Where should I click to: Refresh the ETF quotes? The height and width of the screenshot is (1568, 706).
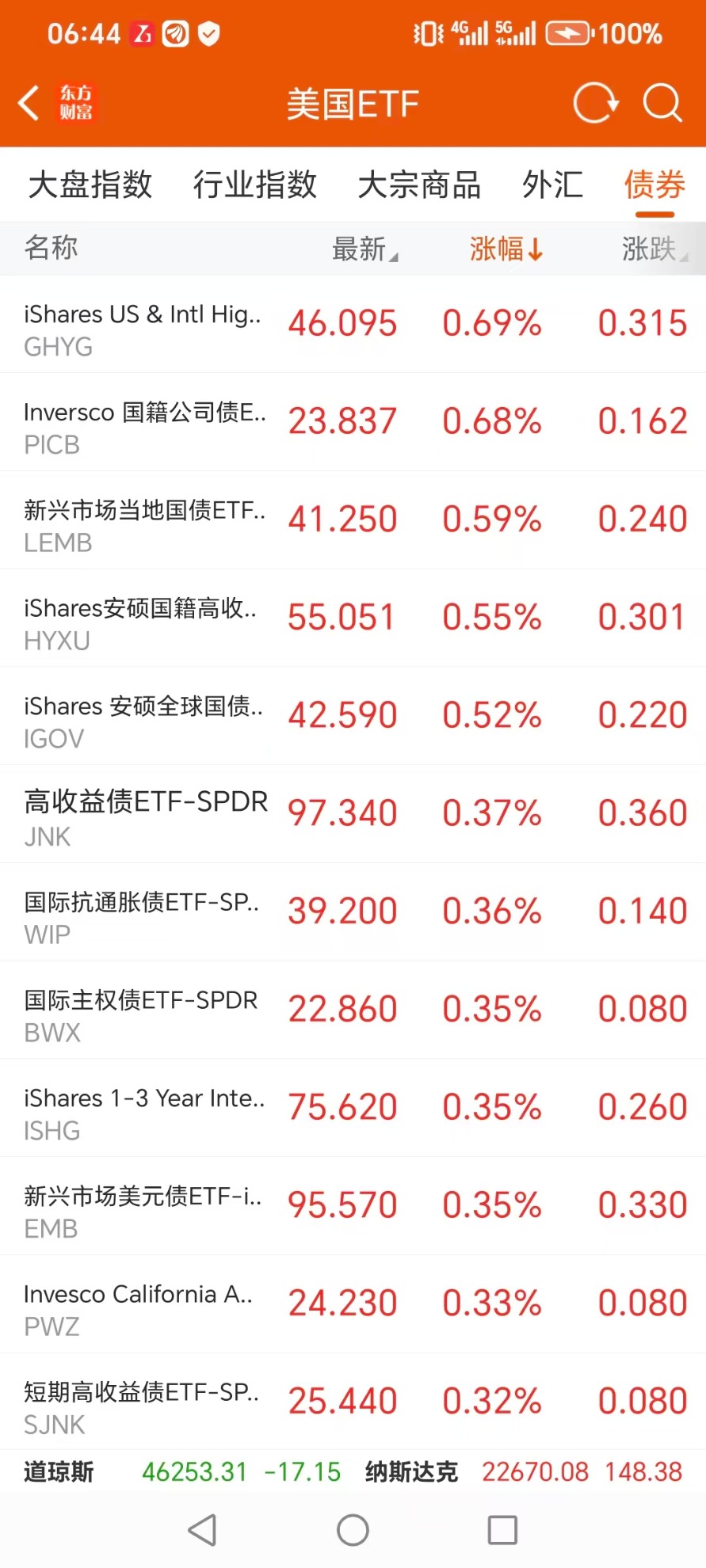point(595,103)
